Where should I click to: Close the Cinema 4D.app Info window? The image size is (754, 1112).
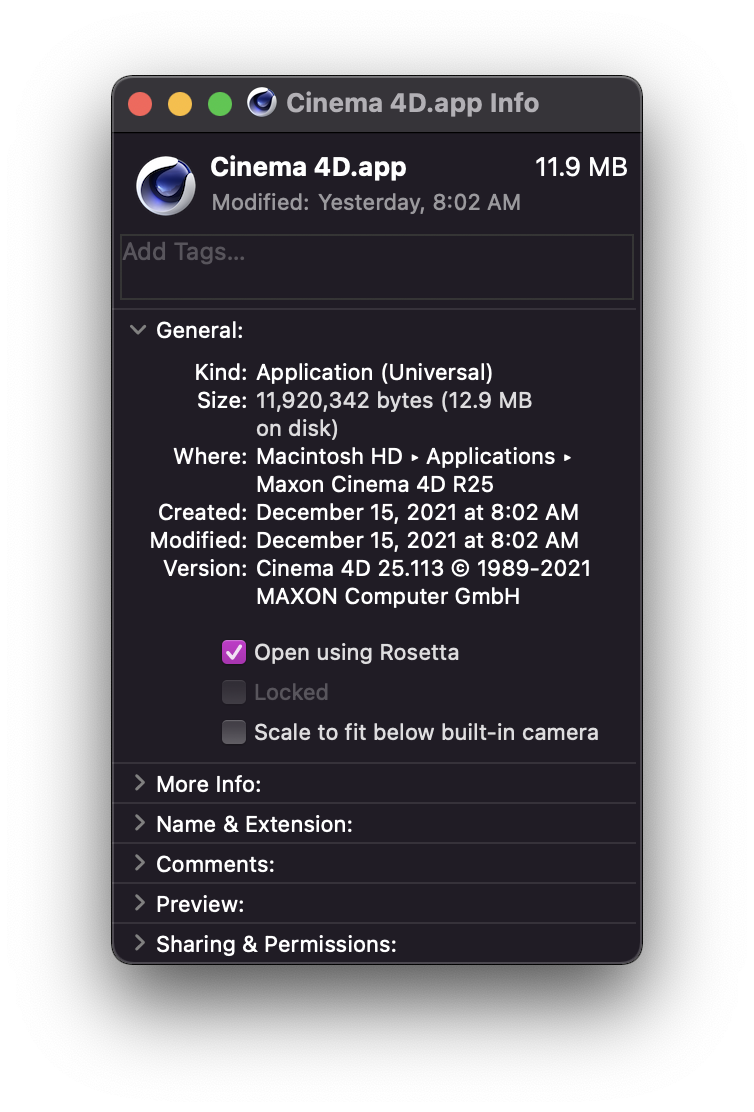pos(140,104)
